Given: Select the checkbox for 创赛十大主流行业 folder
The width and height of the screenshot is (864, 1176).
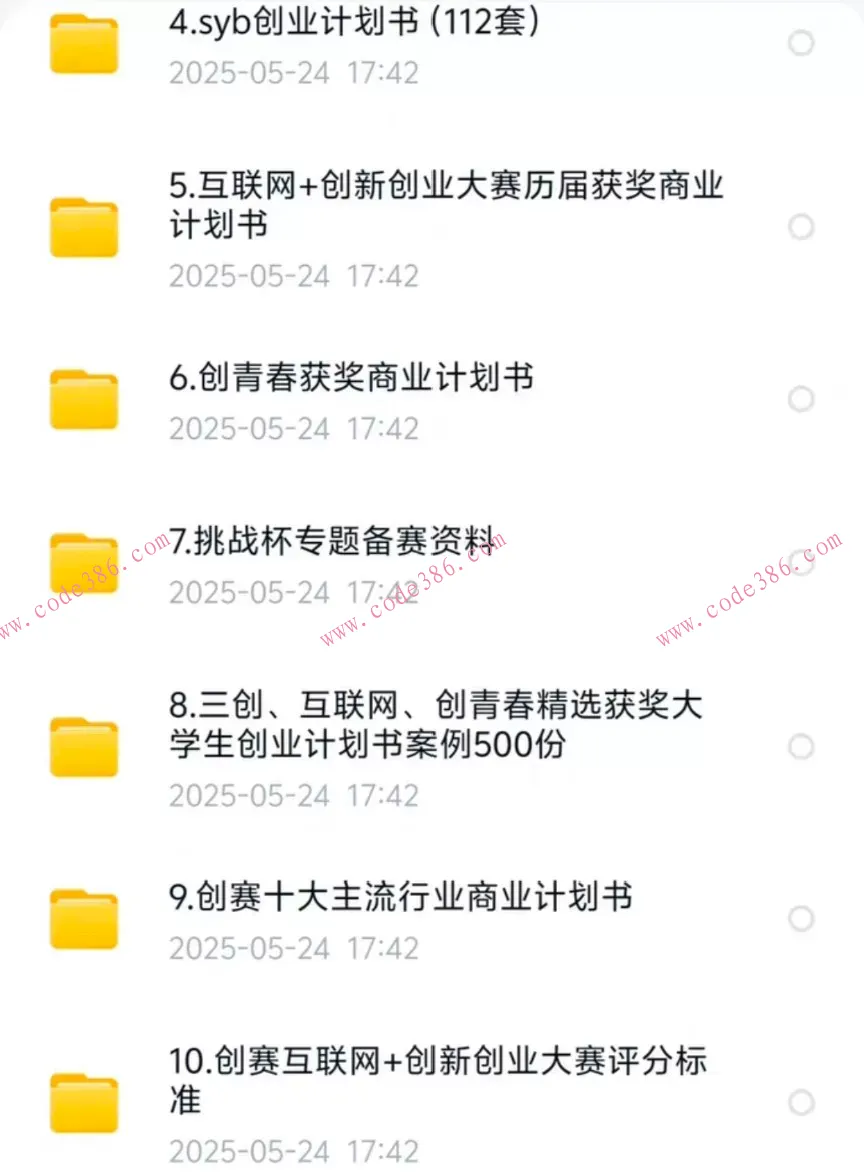Looking at the screenshot, I should pos(802,918).
